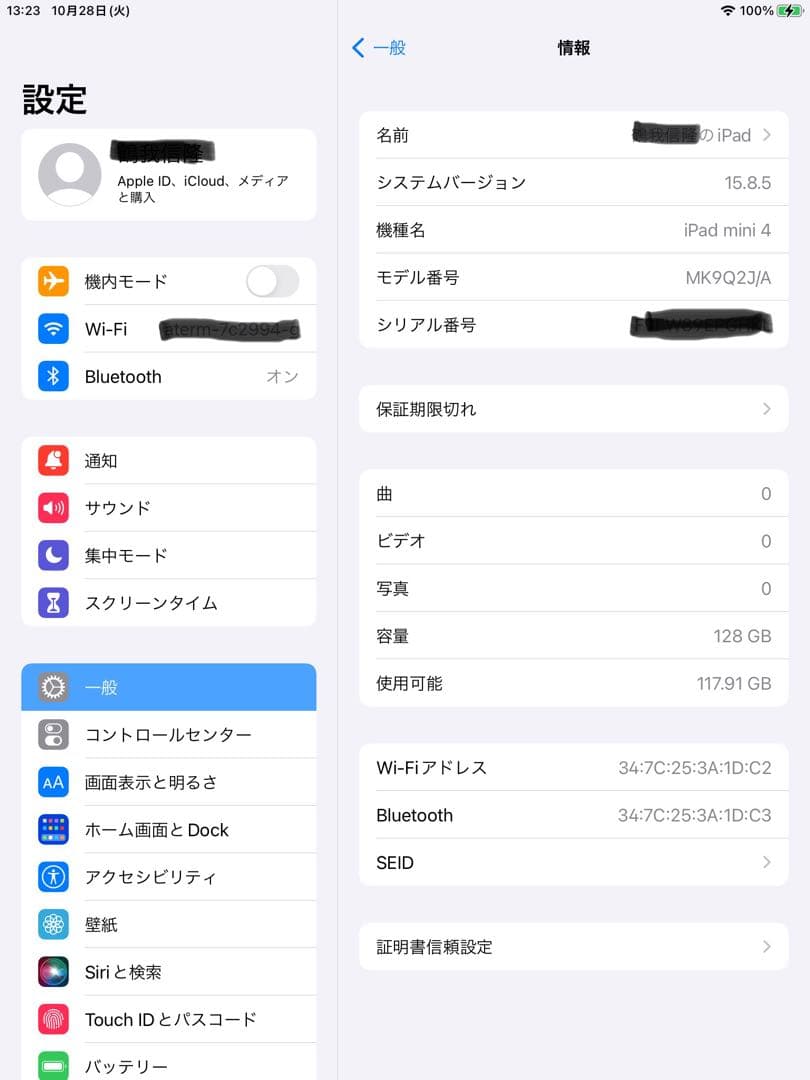810x1080 pixels.
Task: Open Wi-Fi settings from the sidebar
Action: (x=170, y=329)
